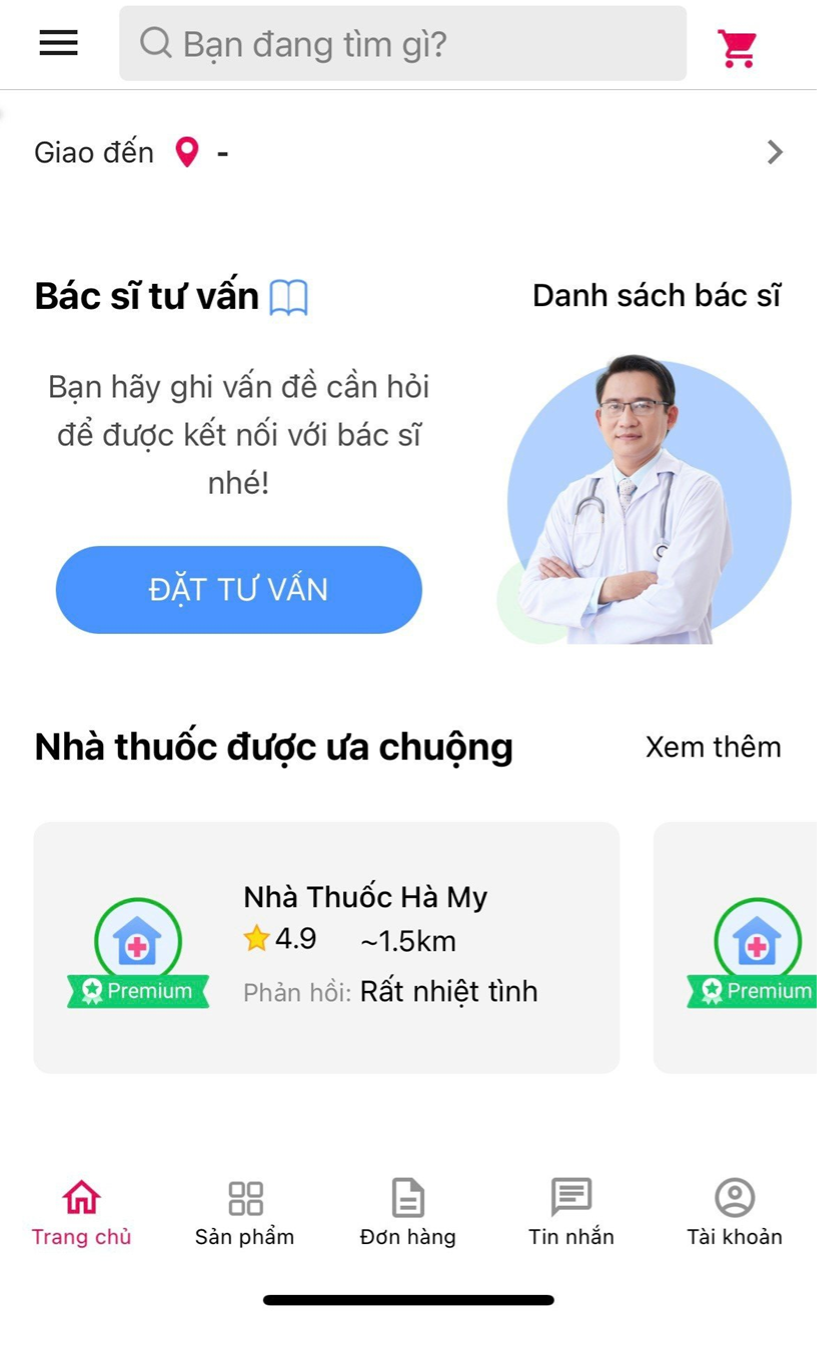Open Danh sách bác sĩ list

tap(656, 296)
